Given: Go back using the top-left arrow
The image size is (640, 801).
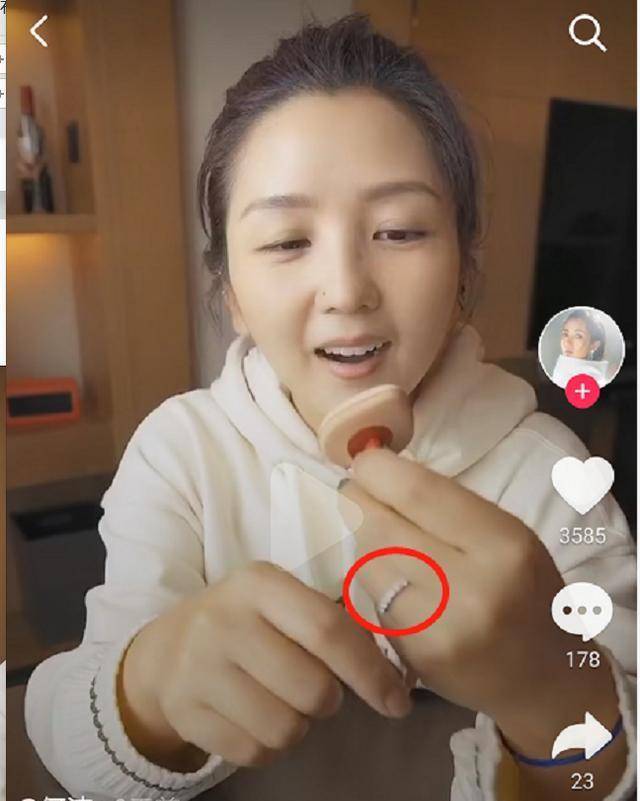Looking at the screenshot, I should point(39,32).
